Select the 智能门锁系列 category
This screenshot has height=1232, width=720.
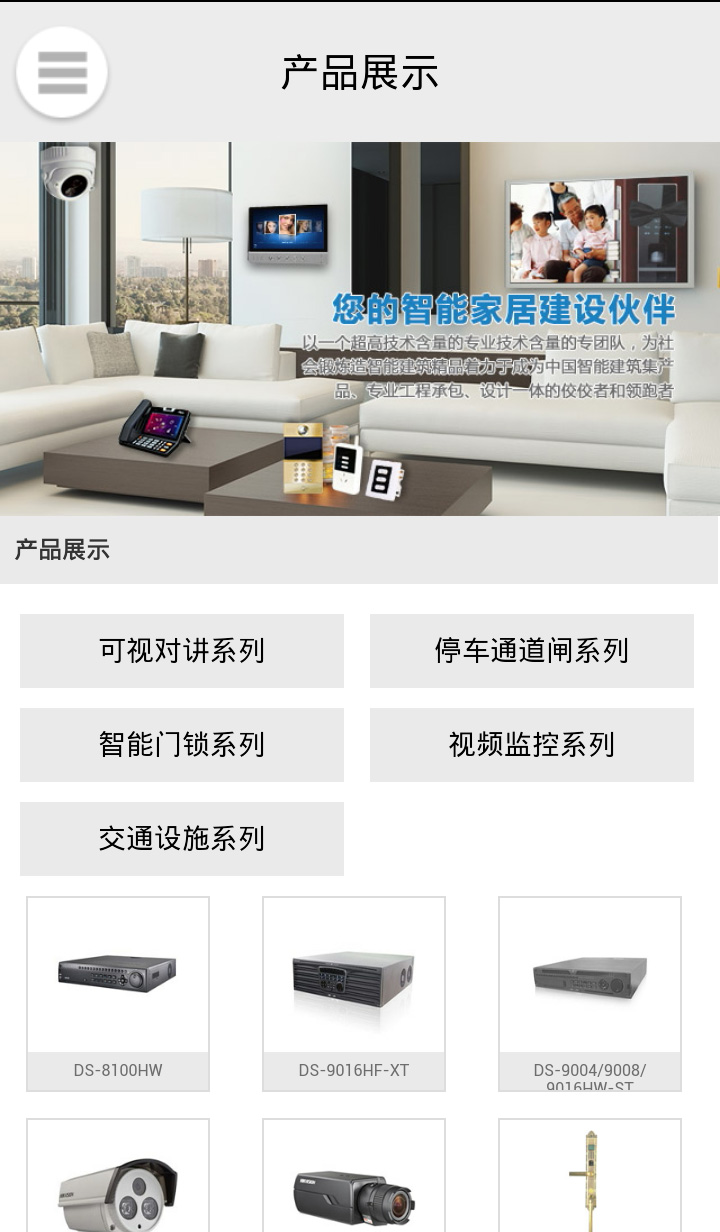click(x=182, y=745)
